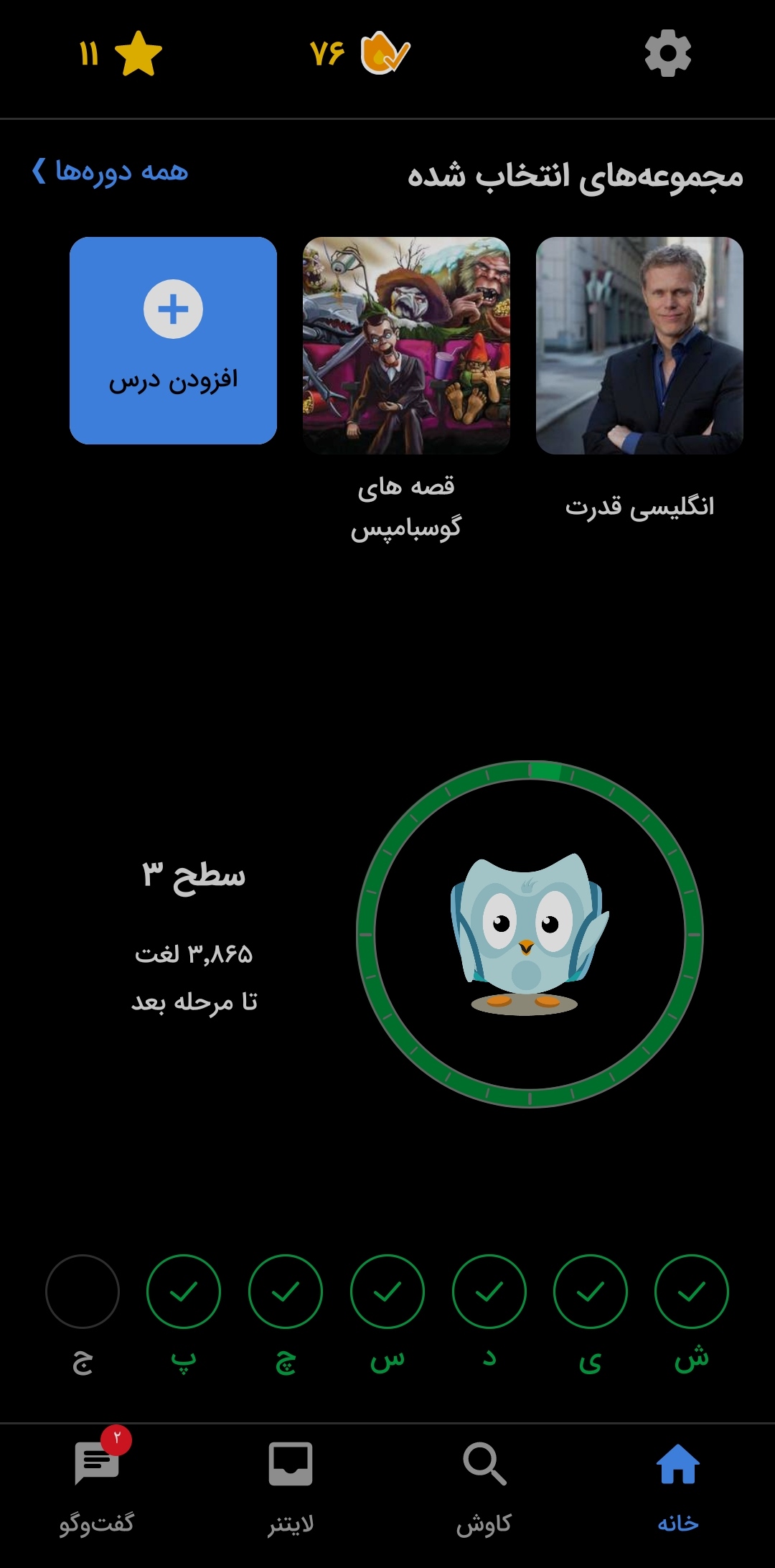The height and width of the screenshot is (1568, 775).
Task: Open the Goosebumps stories course
Action: (x=406, y=345)
